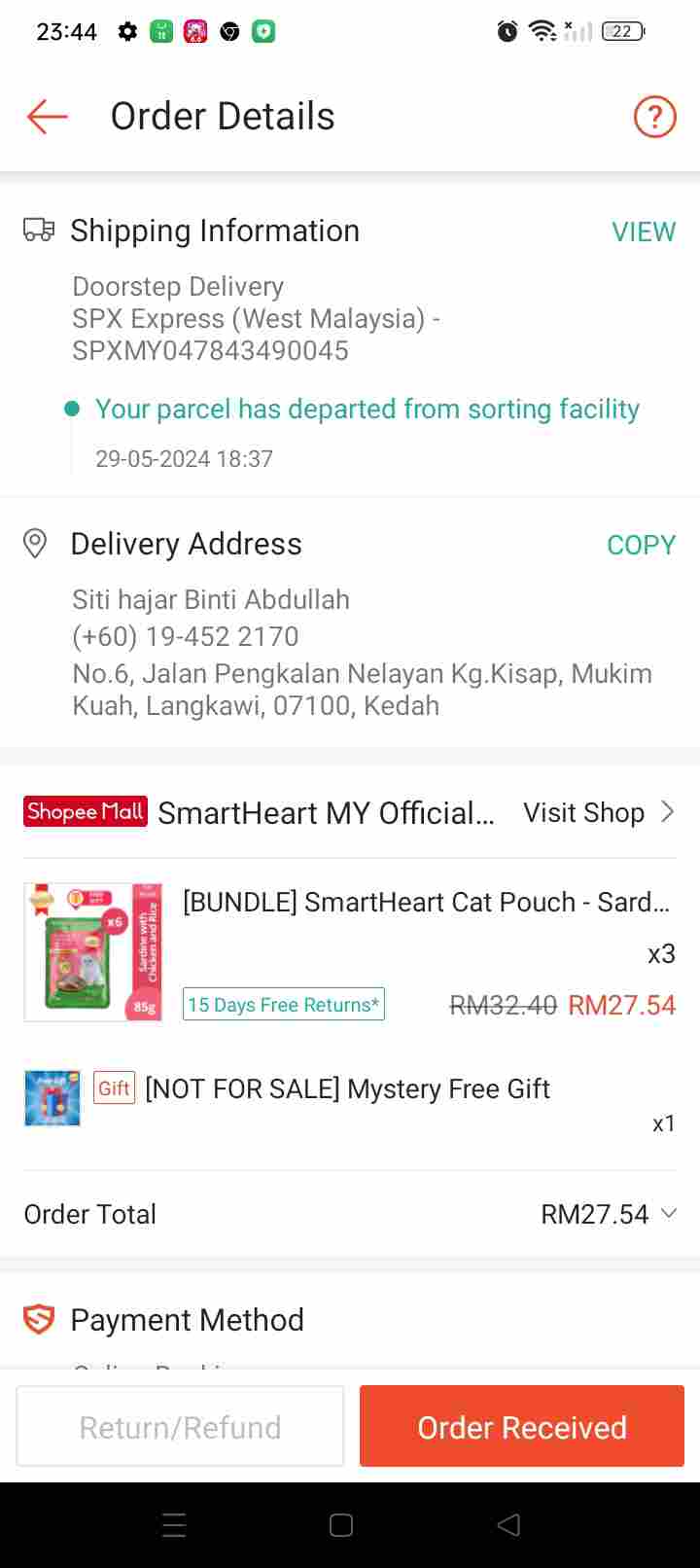The width and height of the screenshot is (700, 1568).
Task: Confirm Order Received
Action: 522,1427
